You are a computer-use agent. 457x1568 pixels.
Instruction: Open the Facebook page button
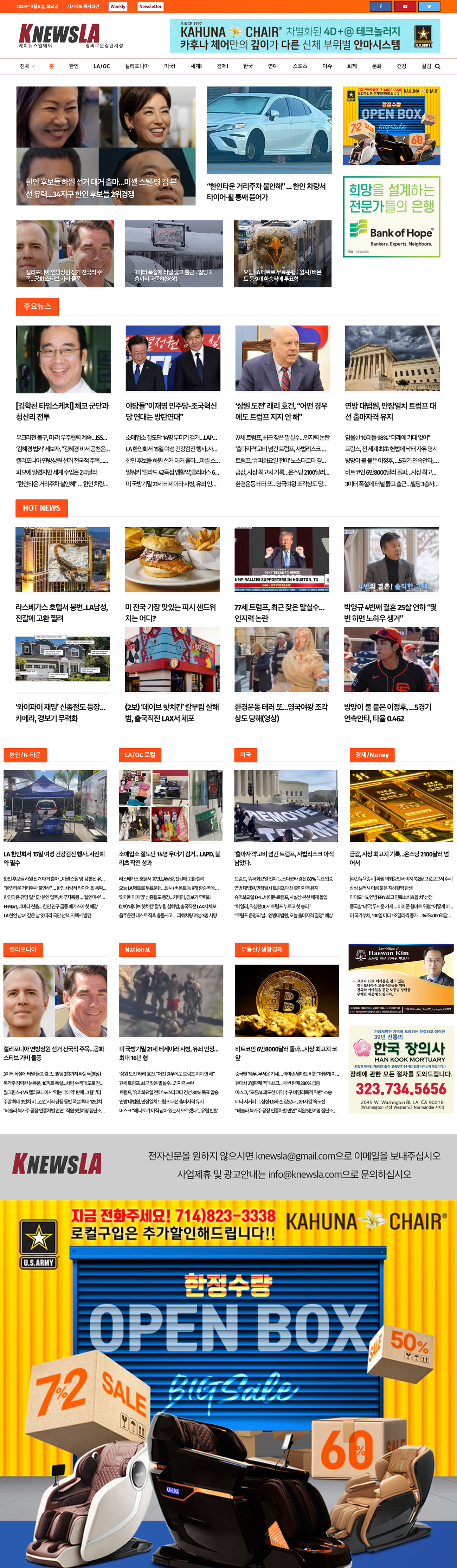pyautogui.click(x=381, y=6)
